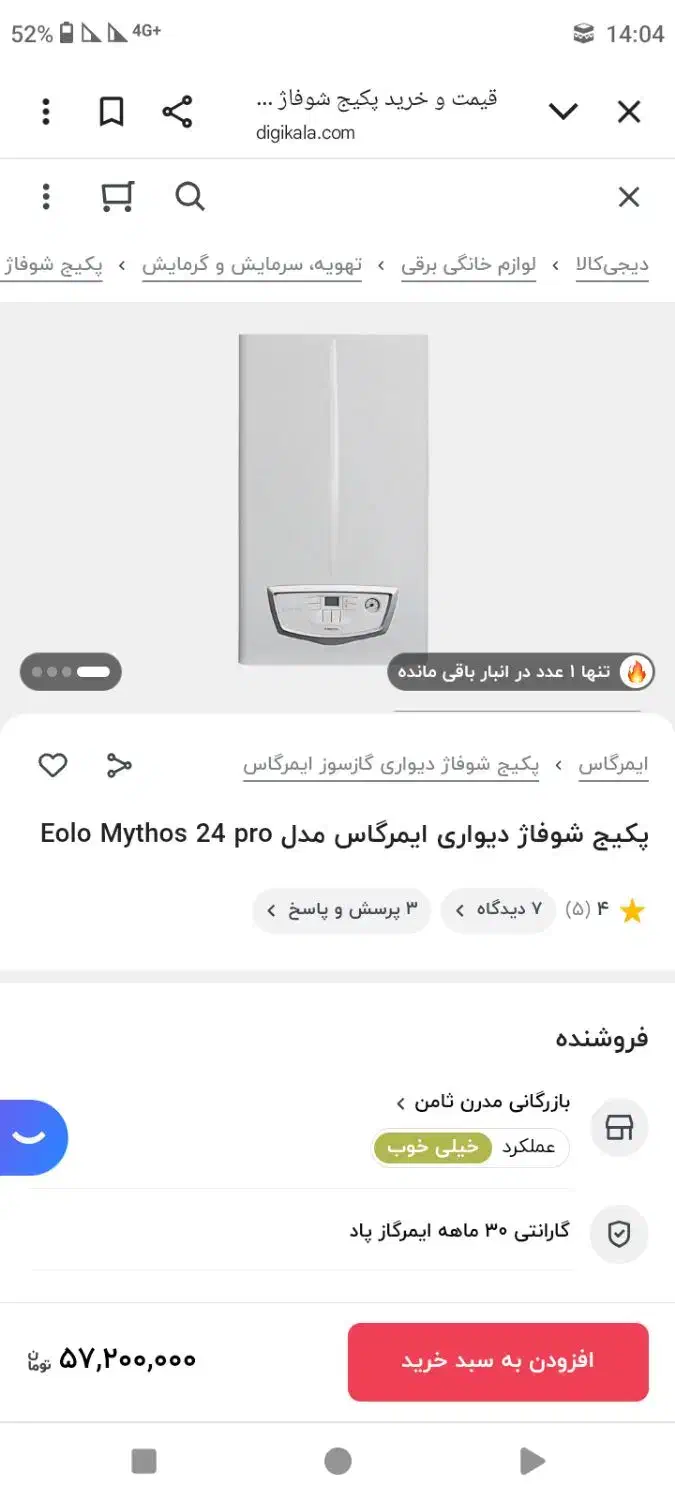
Task: Open the browser overflow menu
Action: click(46, 112)
